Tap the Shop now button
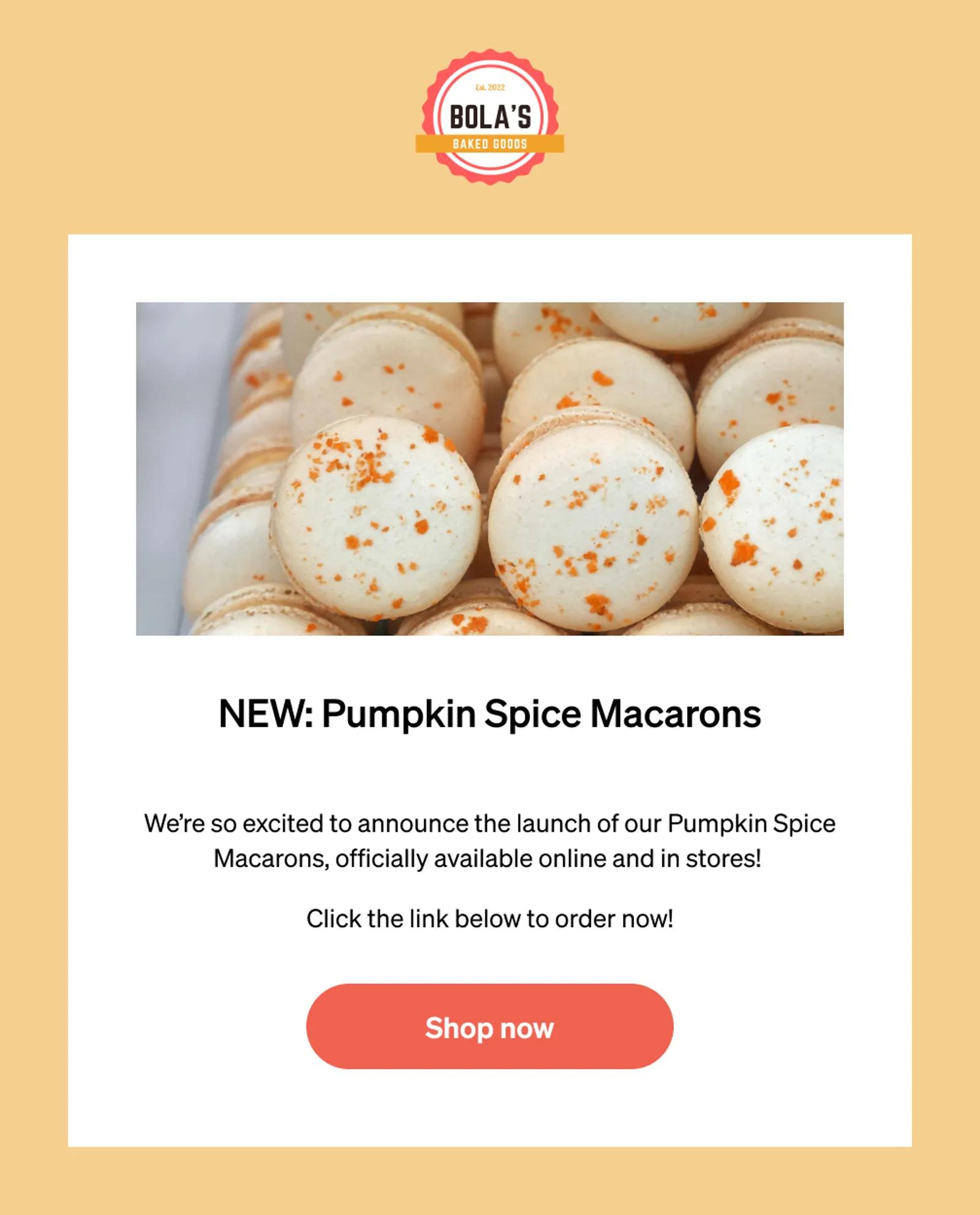This screenshot has height=1215, width=980. [489, 1027]
